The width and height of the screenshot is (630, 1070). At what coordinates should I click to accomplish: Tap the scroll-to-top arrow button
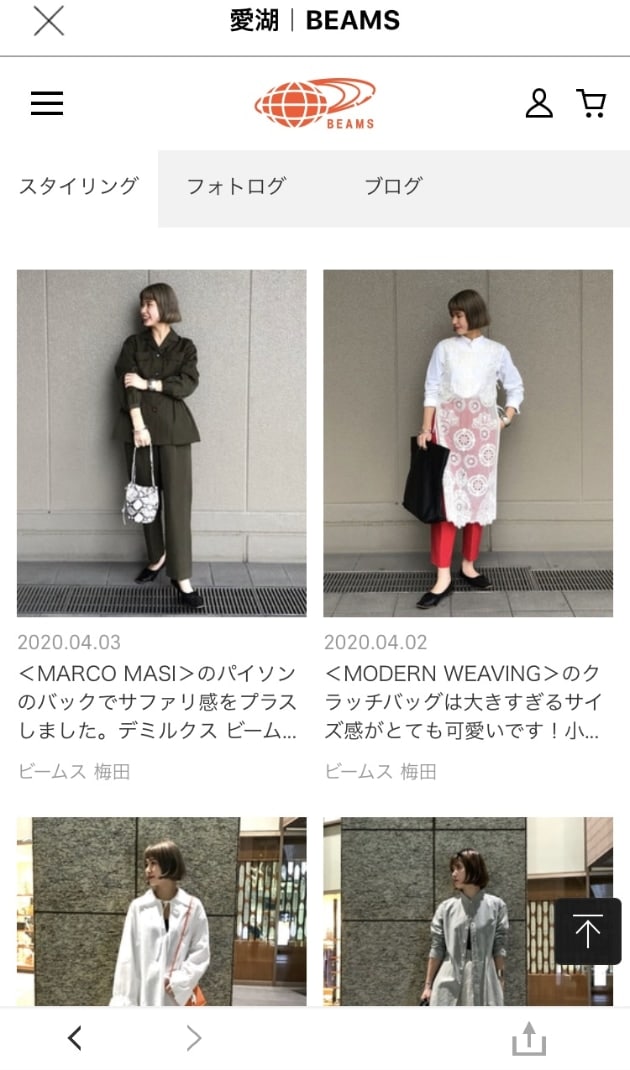coord(587,931)
